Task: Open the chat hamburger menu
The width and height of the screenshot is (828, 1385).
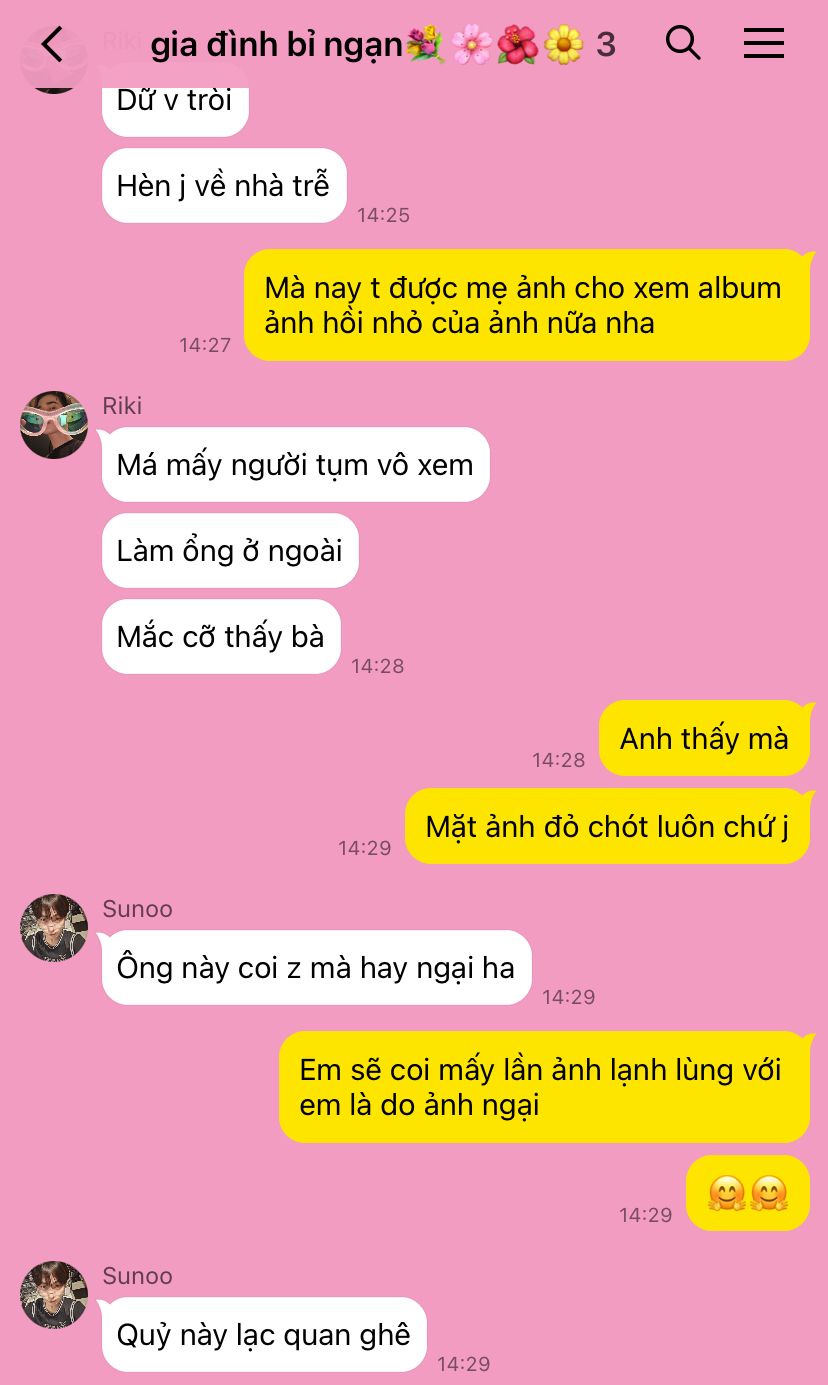Action: tap(764, 43)
